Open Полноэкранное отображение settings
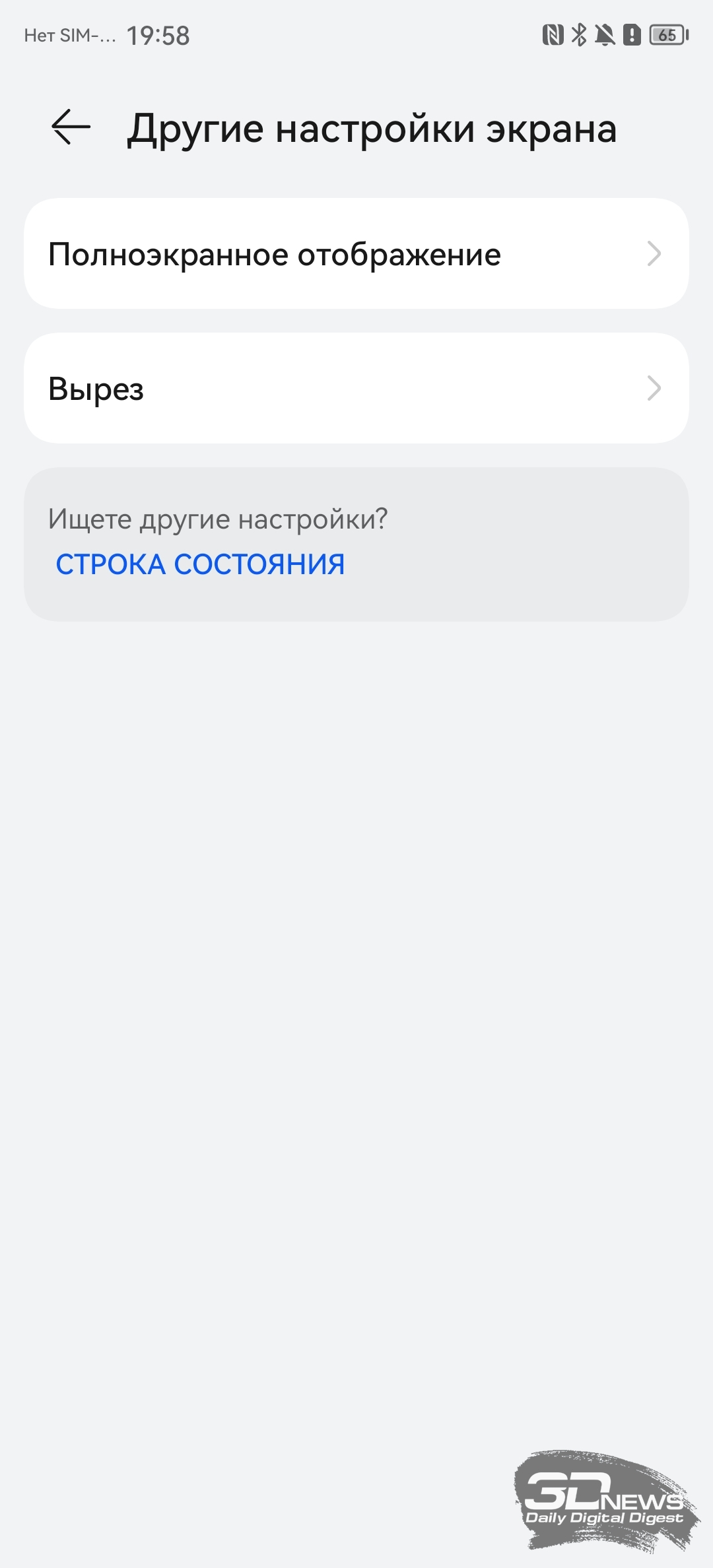The image size is (713, 1568). tap(356, 254)
